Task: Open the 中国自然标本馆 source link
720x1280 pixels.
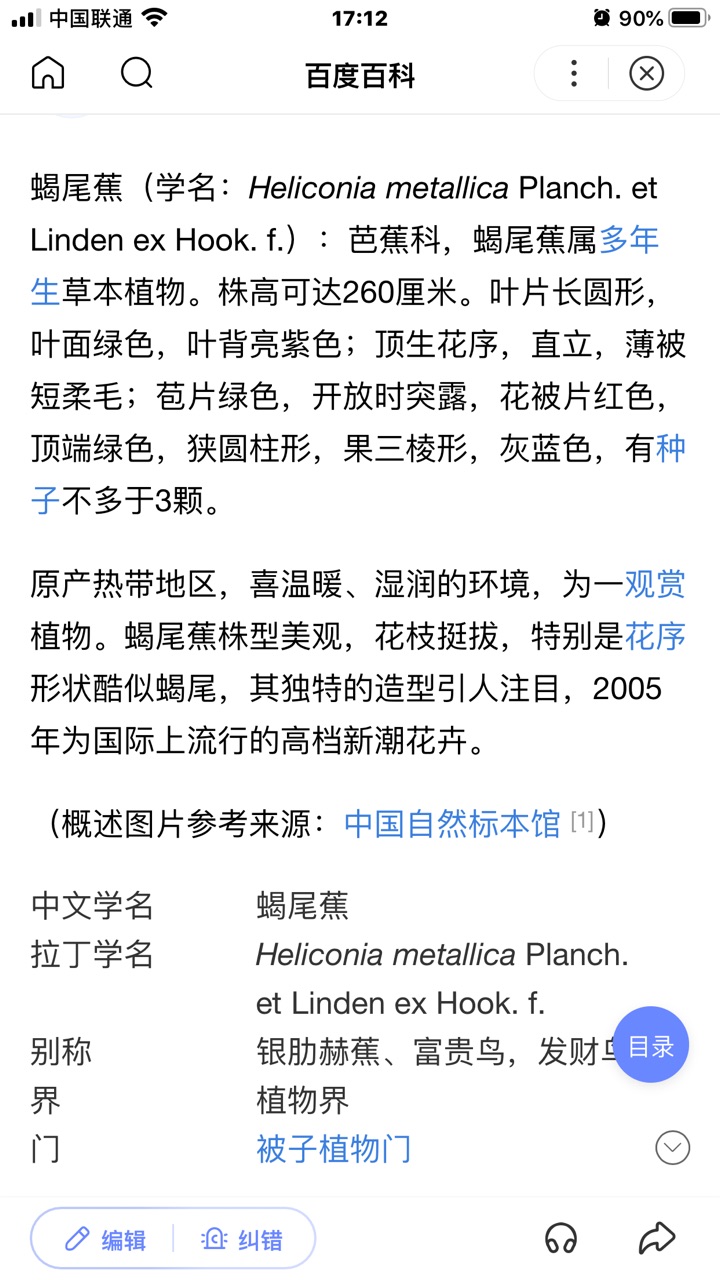Action: pos(452,824)
